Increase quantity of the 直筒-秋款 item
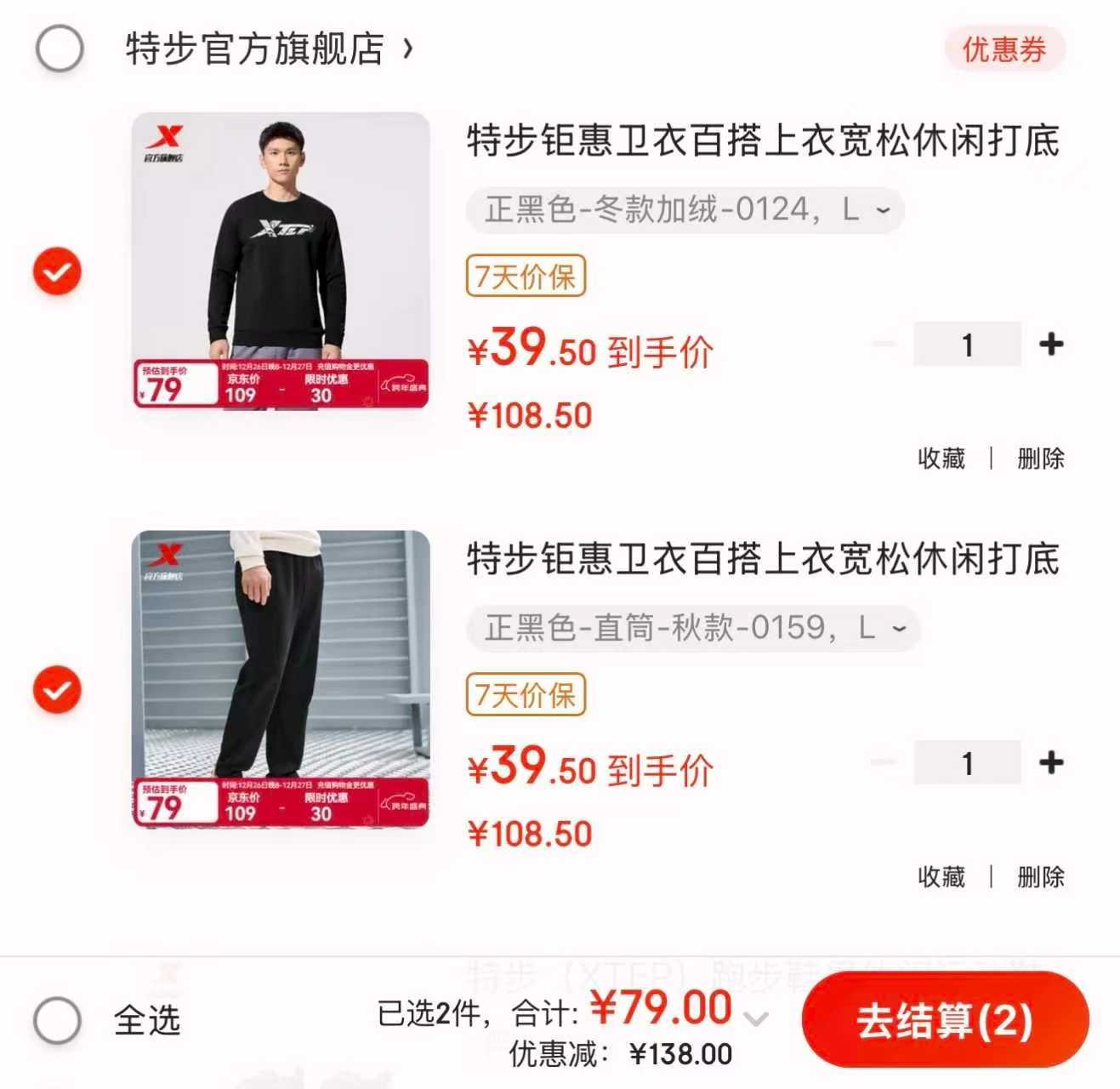1120x1089 pixels. (1051, 762)
